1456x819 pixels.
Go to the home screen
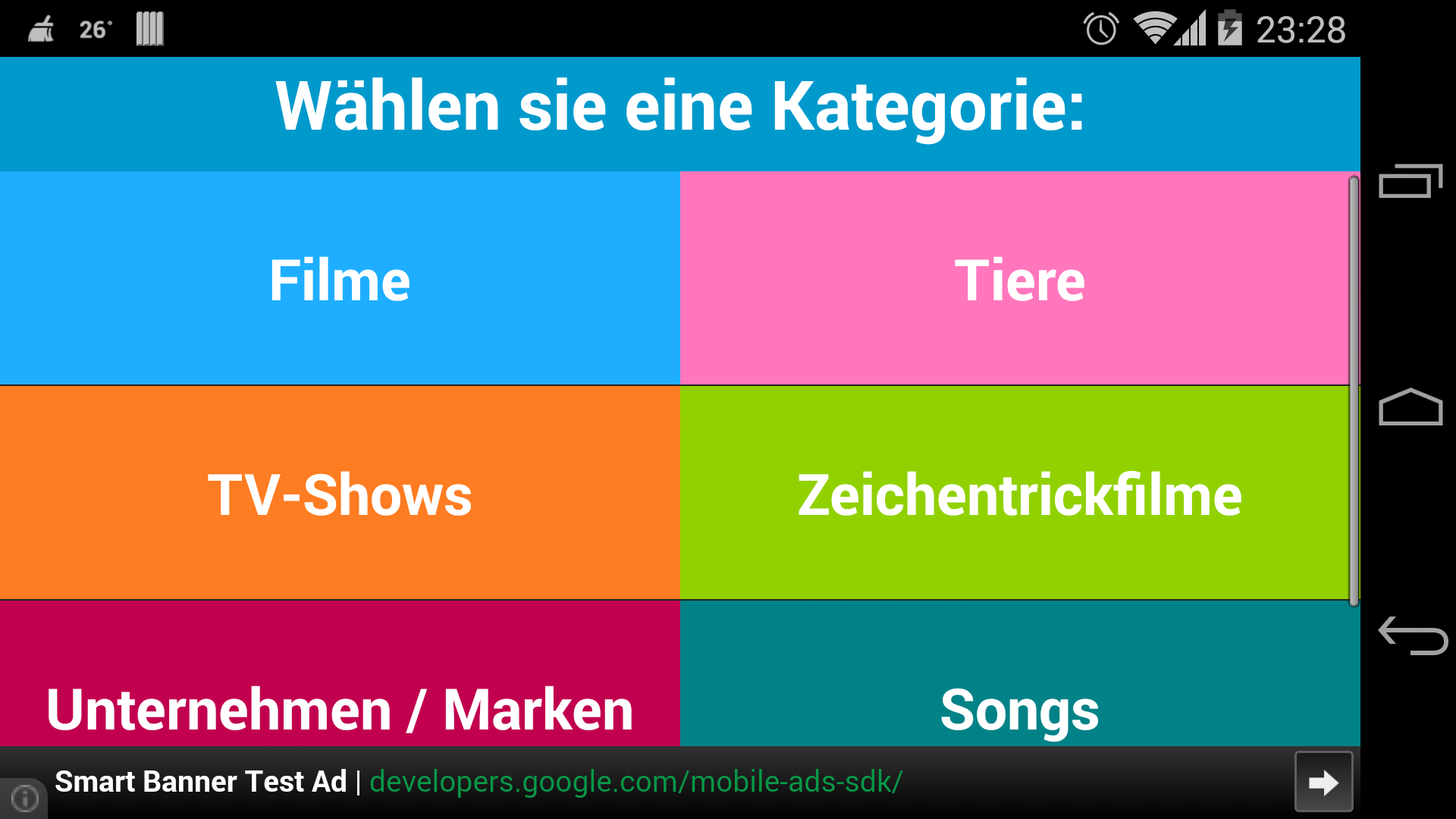1410,408
